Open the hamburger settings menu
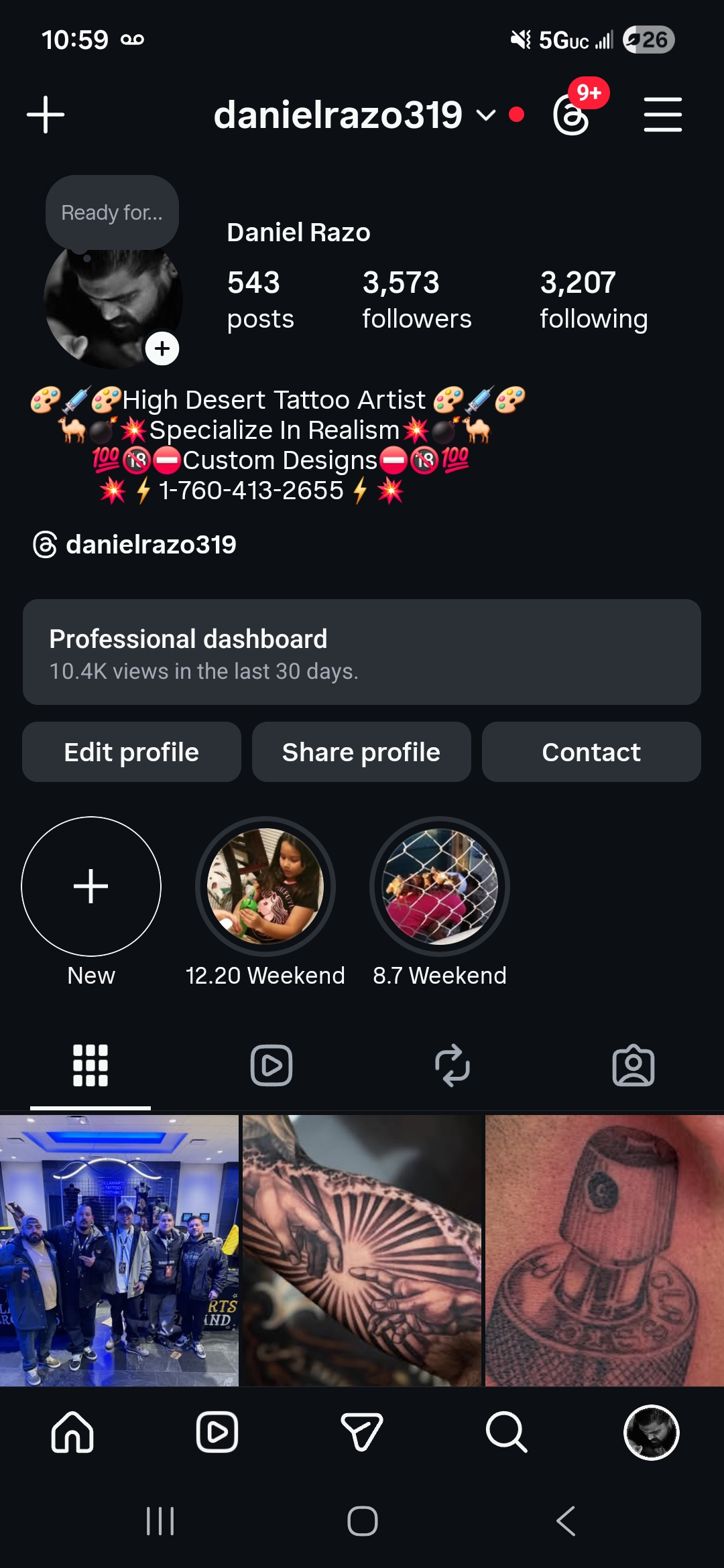 click(x=662, y=115)
